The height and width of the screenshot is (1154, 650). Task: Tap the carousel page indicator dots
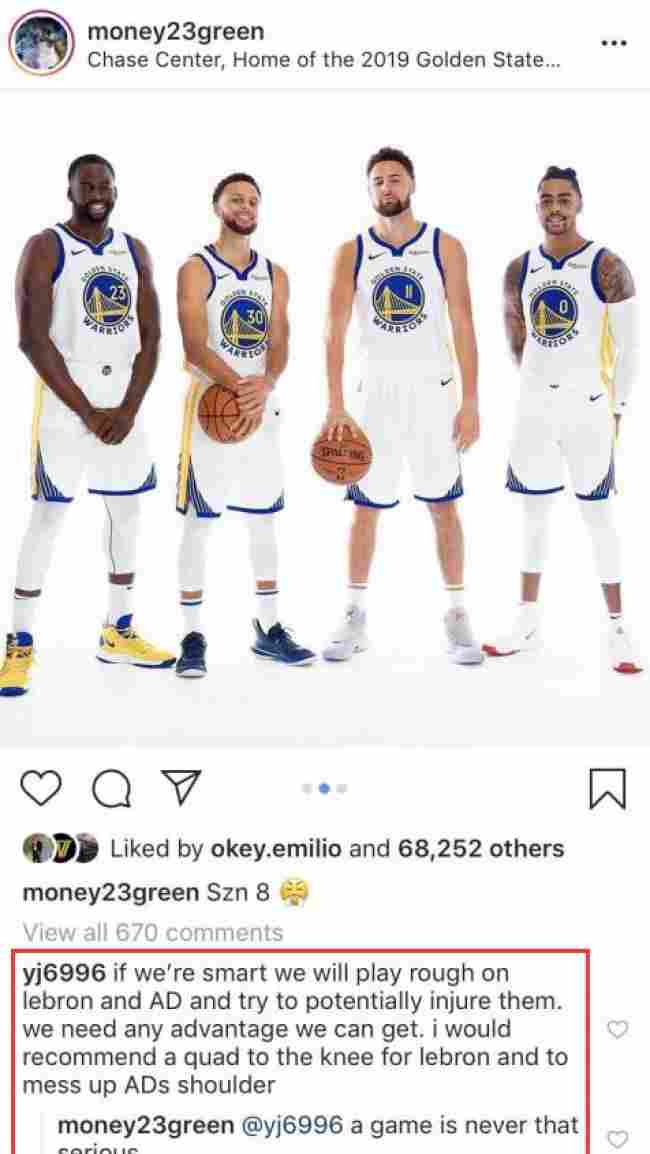pyautogui.click(x=324, y=789)
